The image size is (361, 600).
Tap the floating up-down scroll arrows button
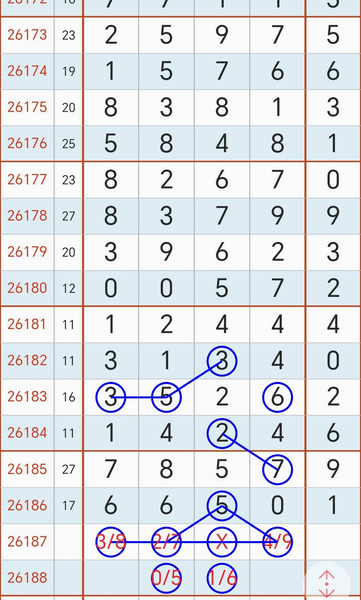327,584
